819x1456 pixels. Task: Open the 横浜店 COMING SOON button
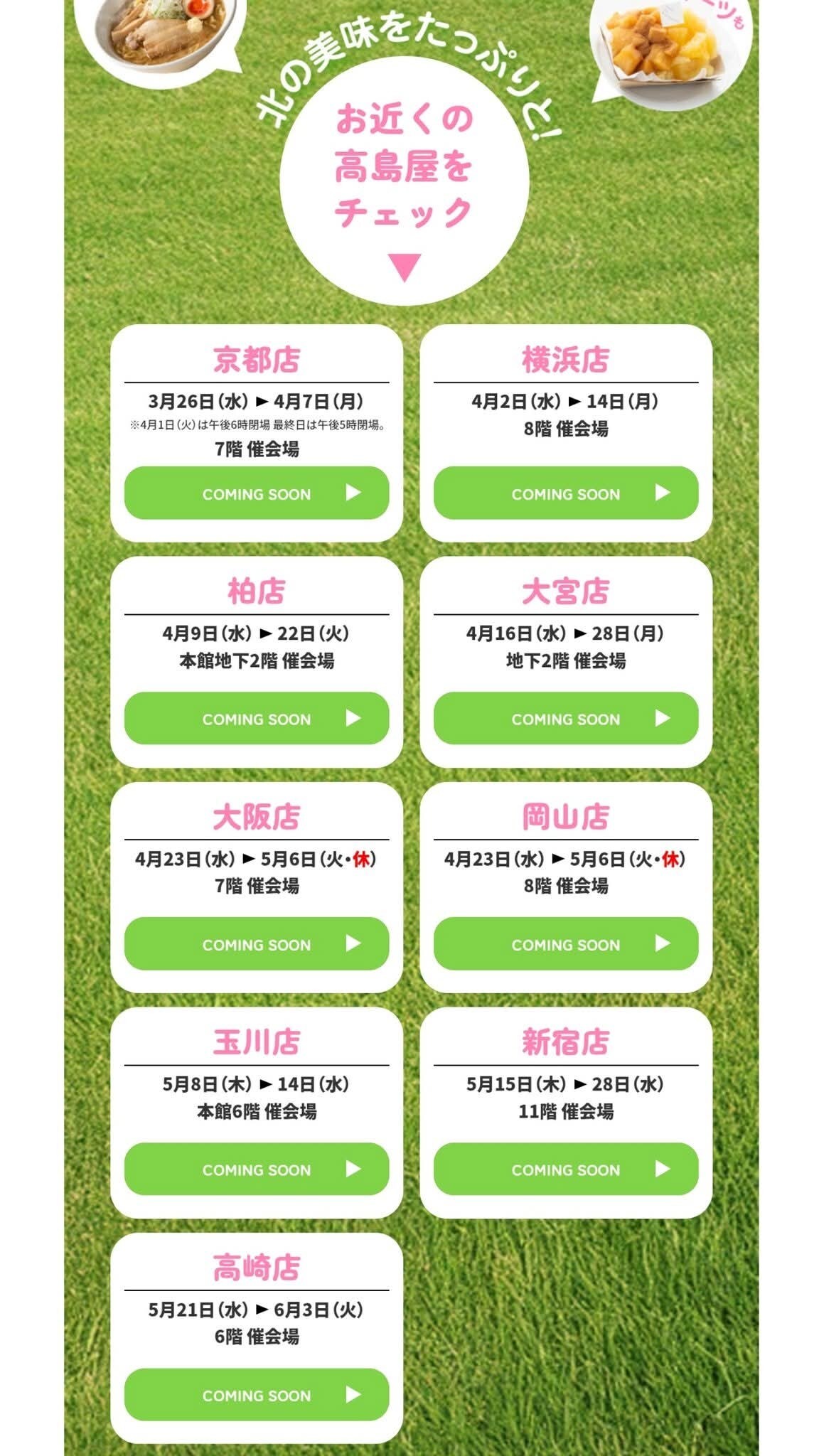coord(566,493)
